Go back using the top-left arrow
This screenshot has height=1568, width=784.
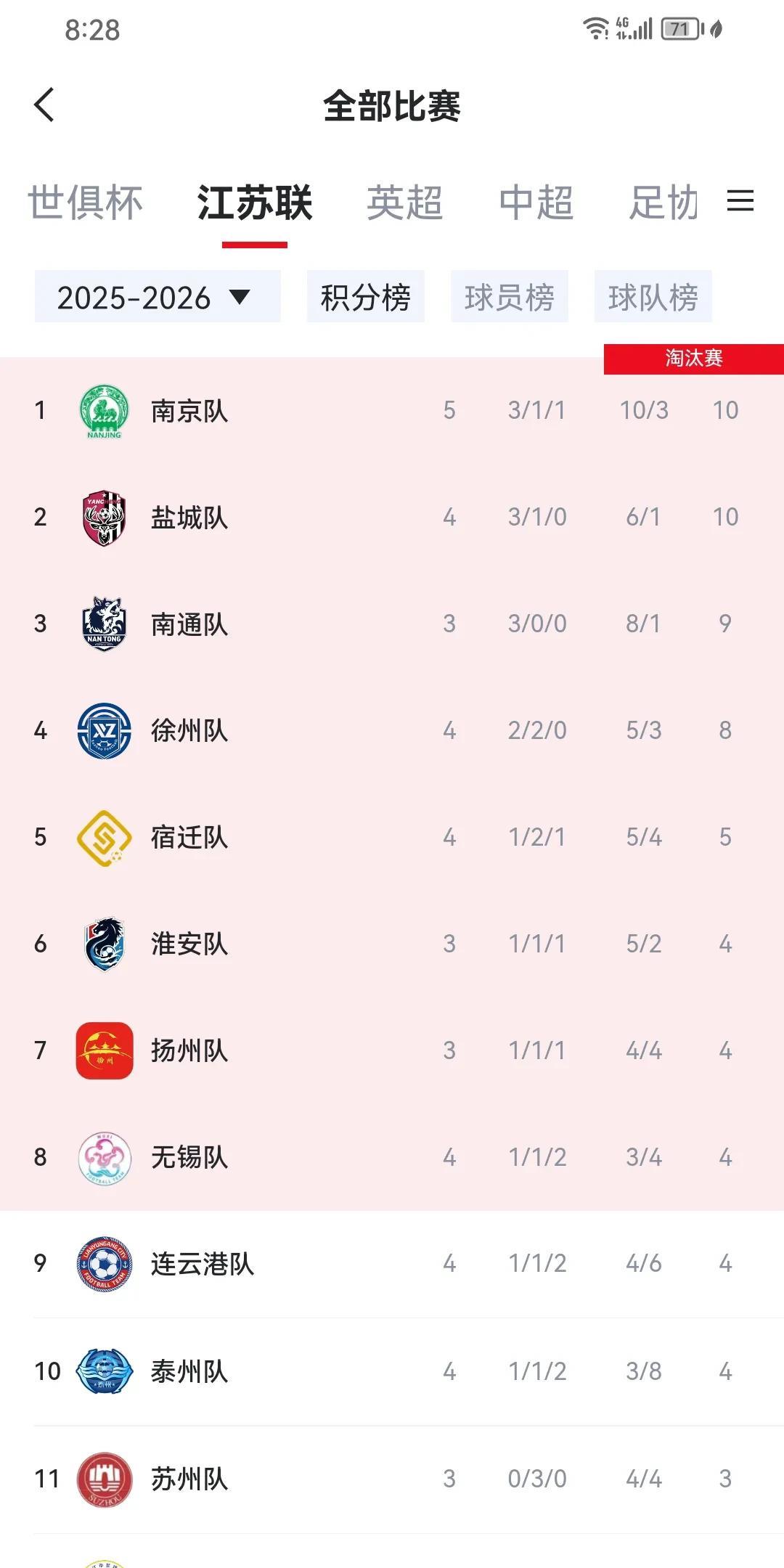tap(44, 105)
